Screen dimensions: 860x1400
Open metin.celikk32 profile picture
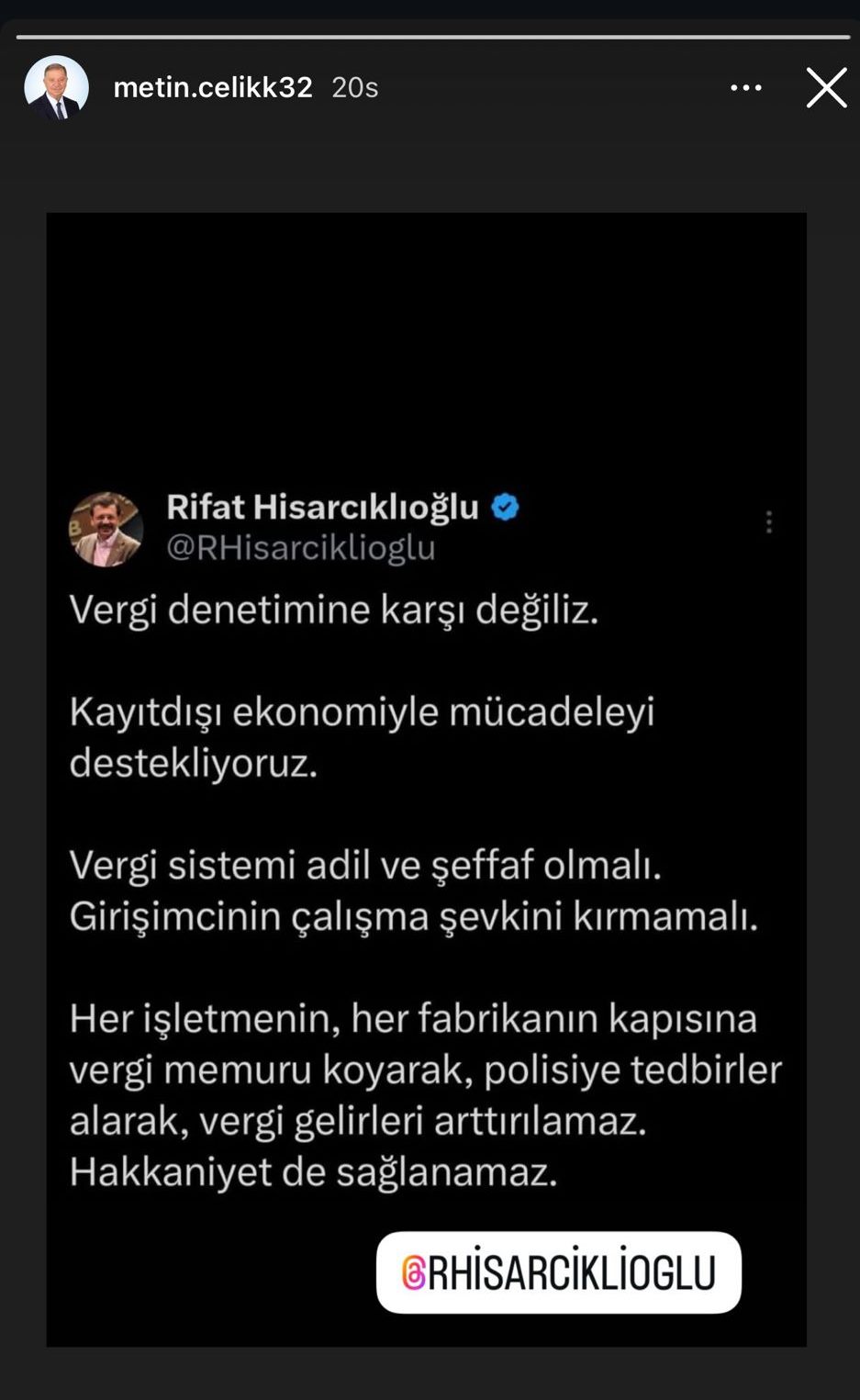(x=56, y=88)
